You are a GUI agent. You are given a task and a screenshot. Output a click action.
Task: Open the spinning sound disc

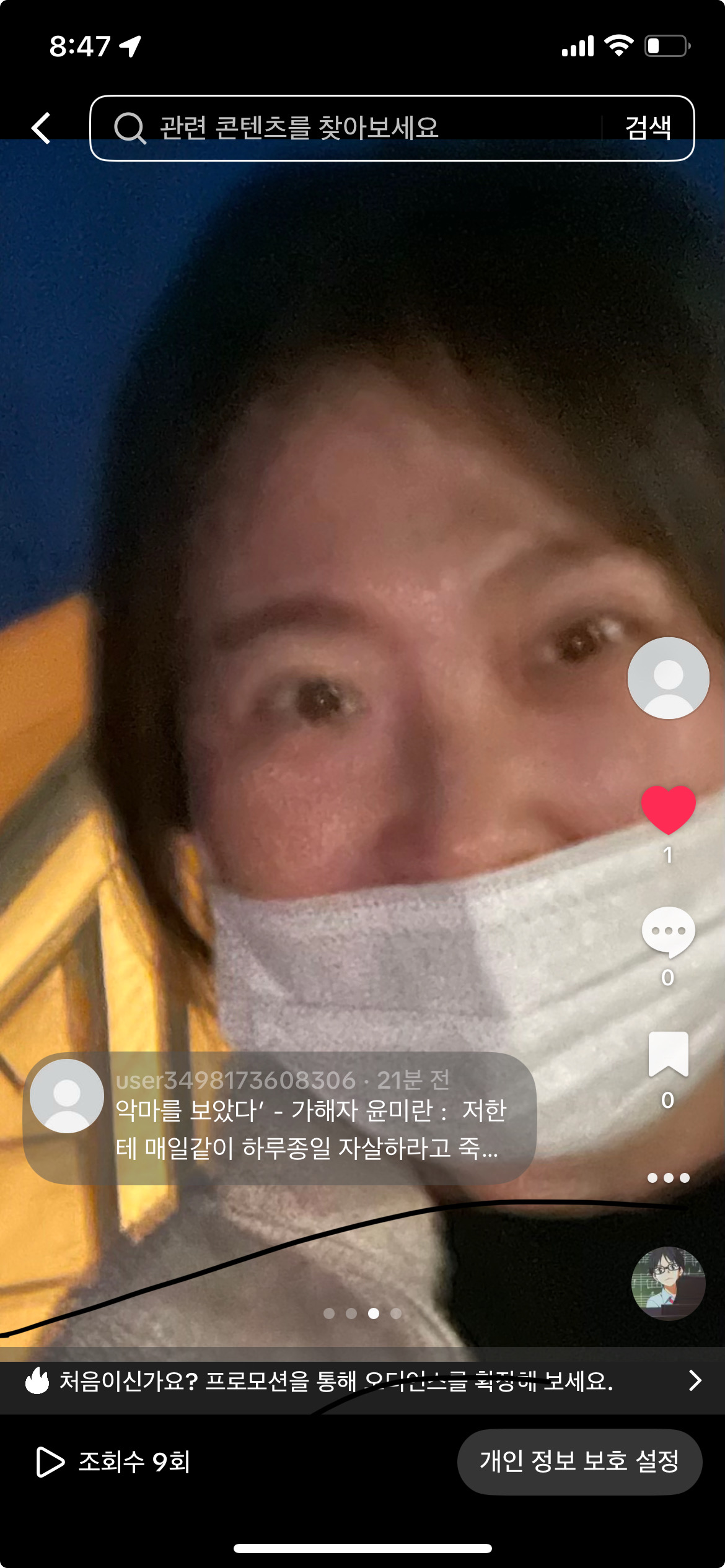tap(668, 1283)
